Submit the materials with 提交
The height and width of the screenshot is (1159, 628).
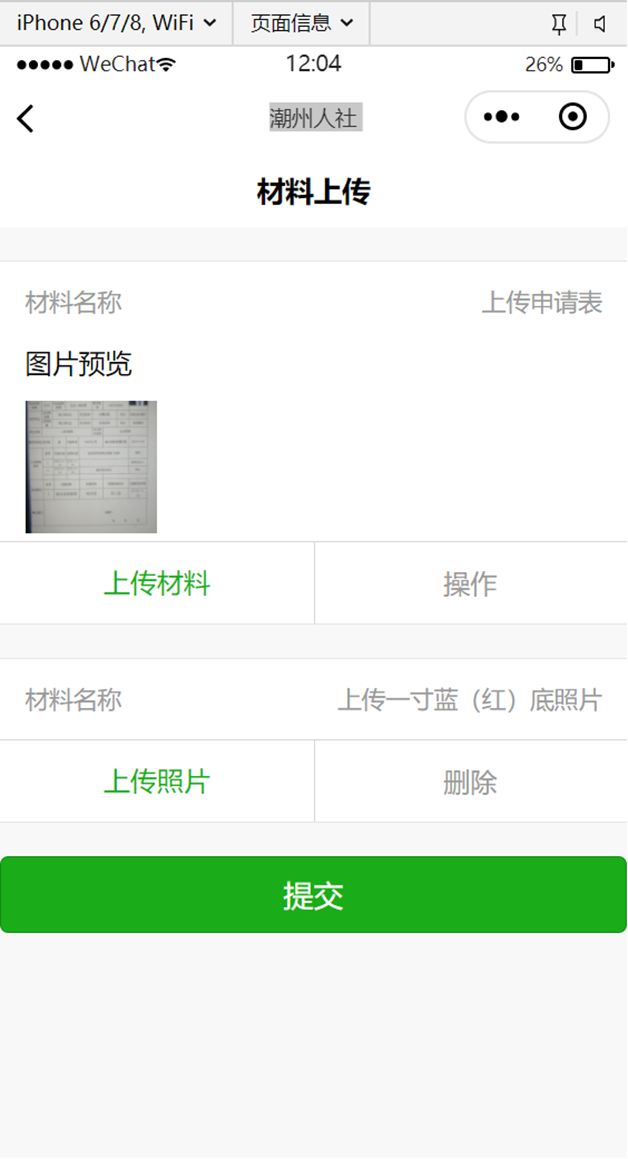313,895
